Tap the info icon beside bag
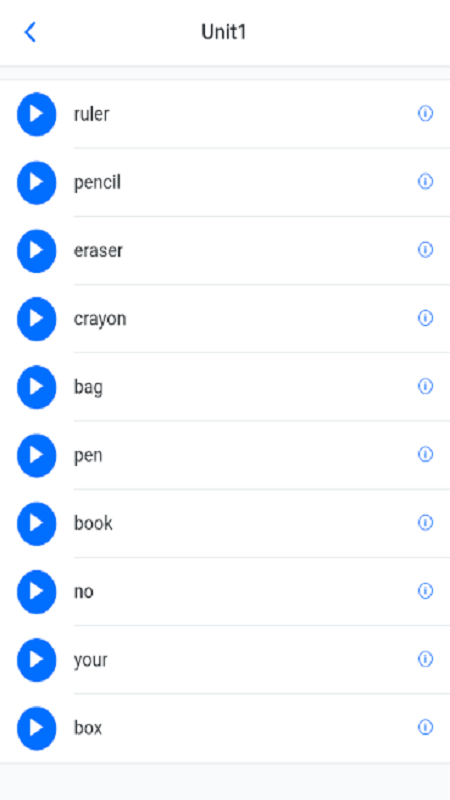Viewport: 450px width, 800px height. 426,386
